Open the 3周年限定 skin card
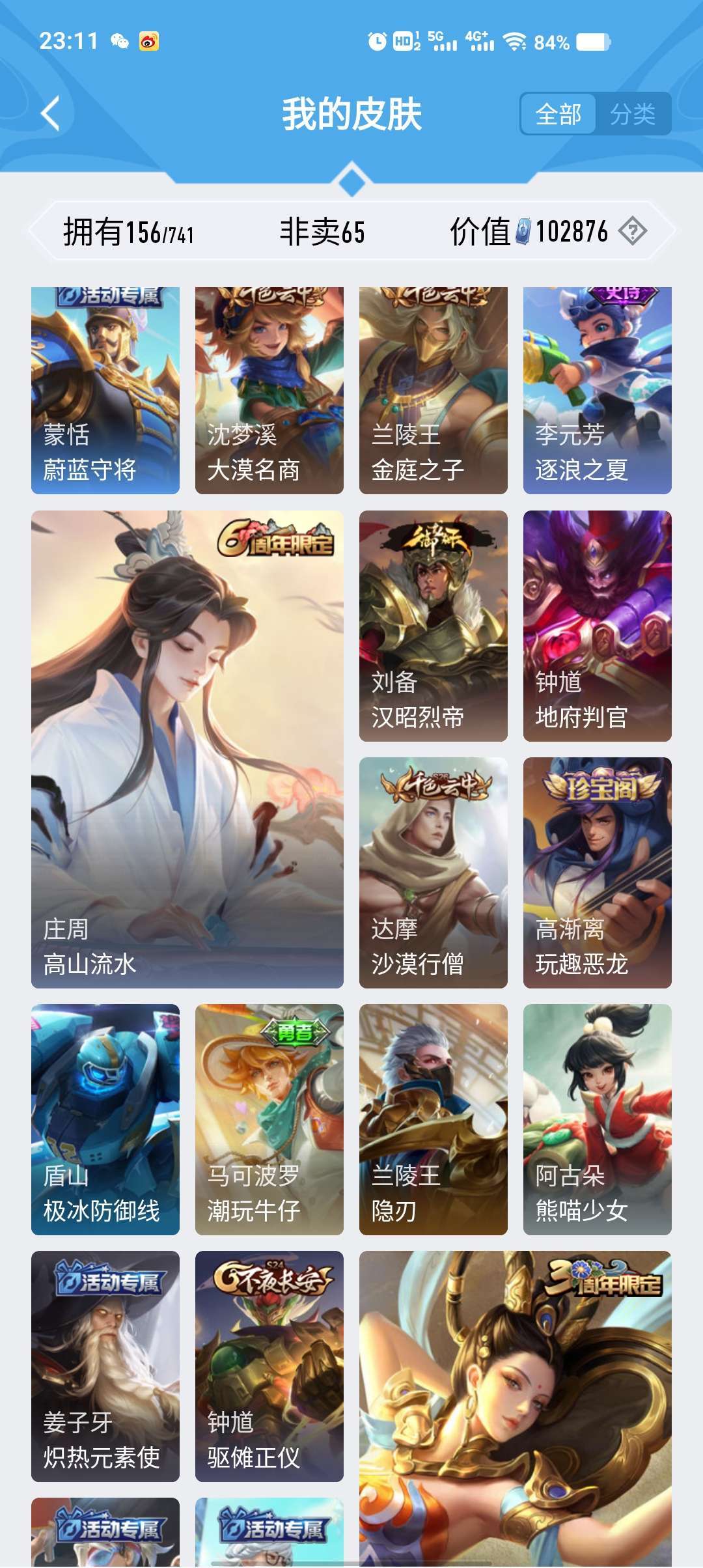703x1568 pixels. pos(516,1407)
